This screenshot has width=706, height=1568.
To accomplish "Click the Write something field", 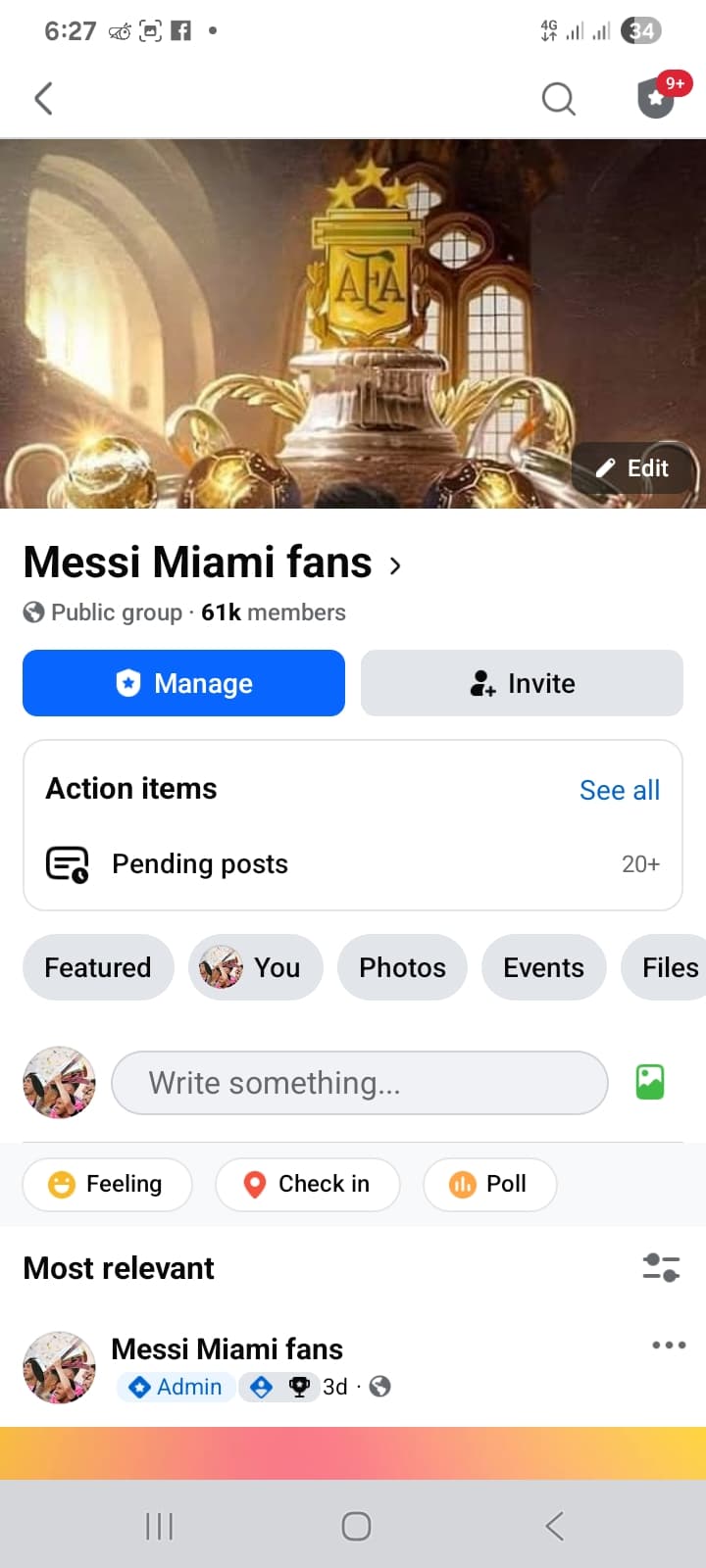I will [x=360, y=1083].
